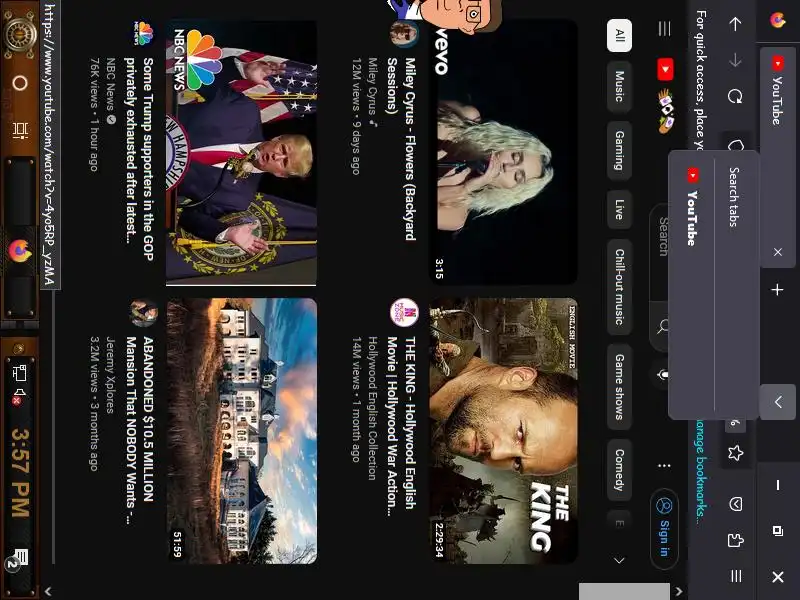The height and width of the screenshot is (600, 800).
Task: Reload the current page
Action: point(735,97)
